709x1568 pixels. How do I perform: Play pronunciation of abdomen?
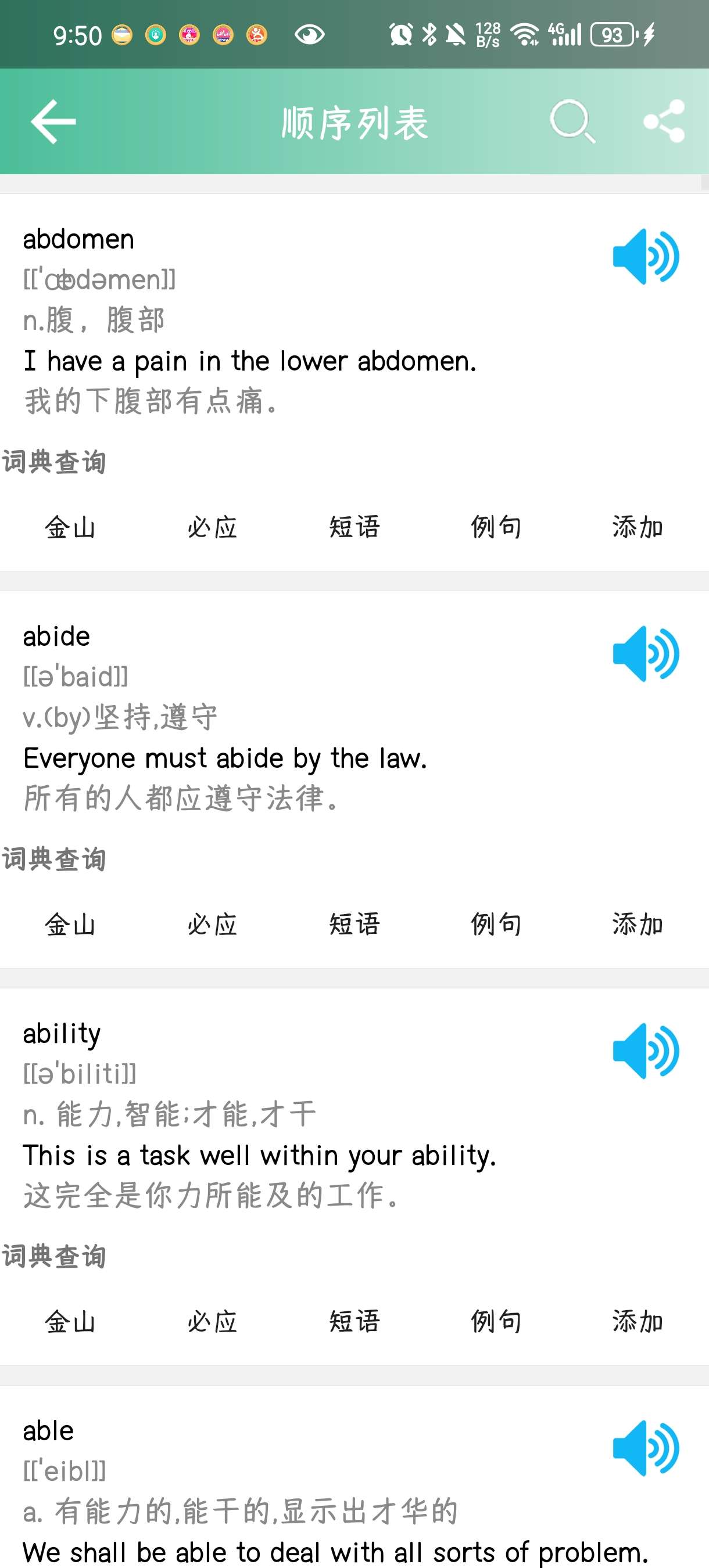click(646, 257)
